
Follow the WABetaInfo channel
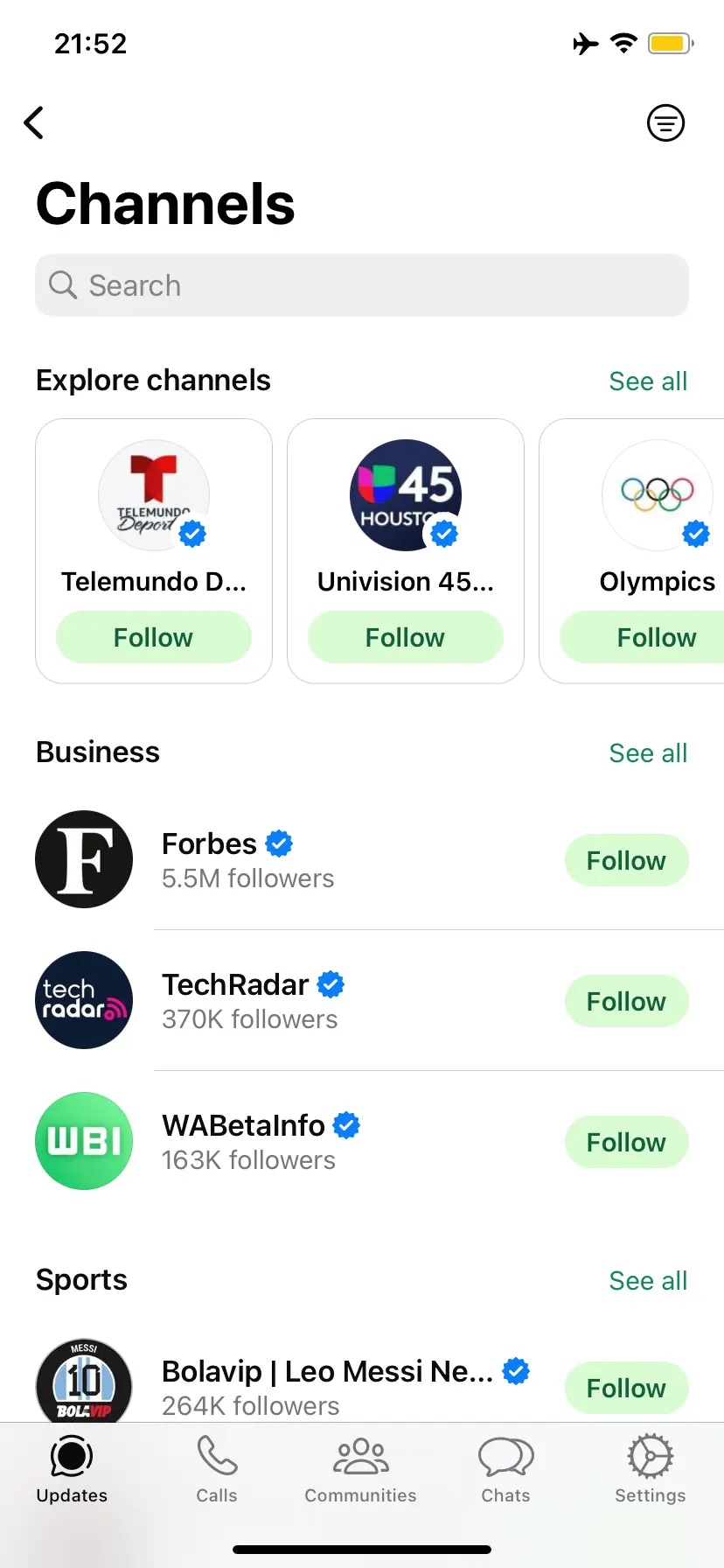pos(626,1143)
